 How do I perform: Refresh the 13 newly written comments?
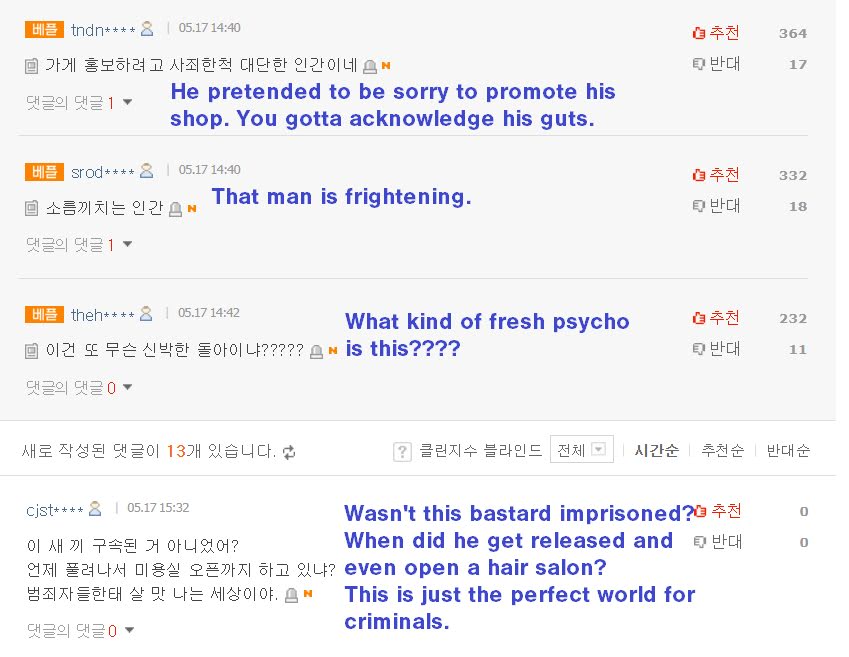(289, 452)
